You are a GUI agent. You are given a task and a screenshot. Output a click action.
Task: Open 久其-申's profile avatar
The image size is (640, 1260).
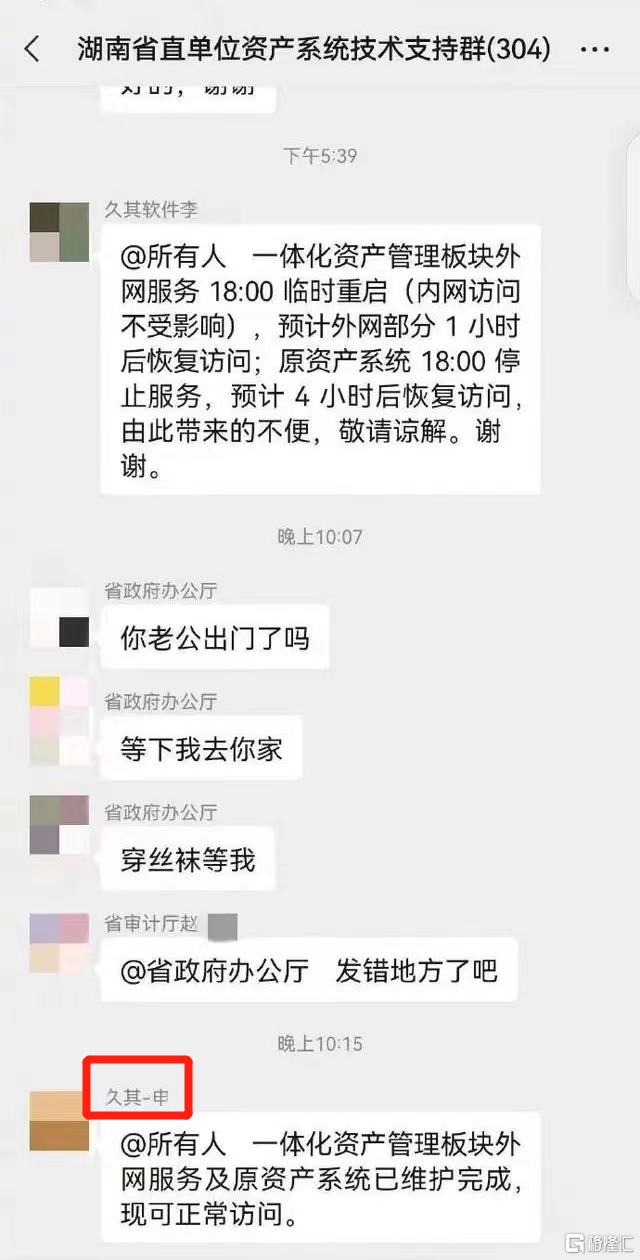[x=59, y=1121]
